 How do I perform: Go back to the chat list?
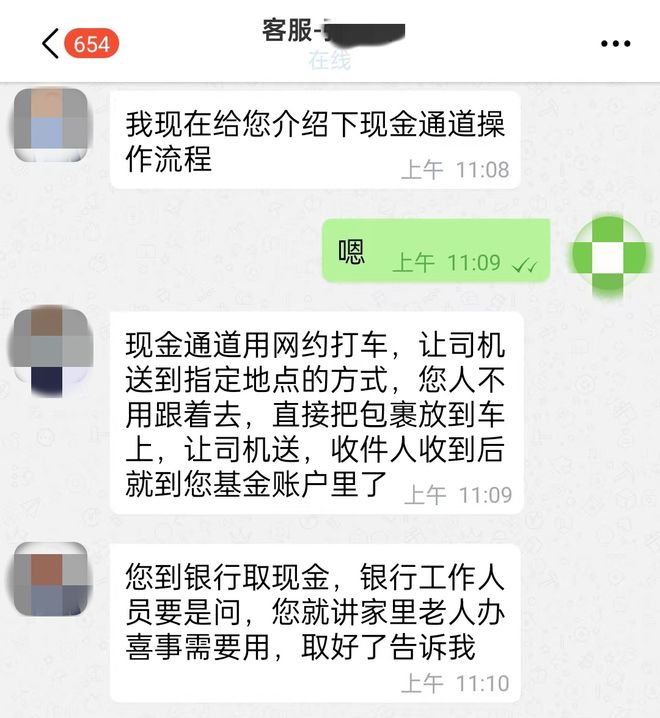click(x=52, y=44)
